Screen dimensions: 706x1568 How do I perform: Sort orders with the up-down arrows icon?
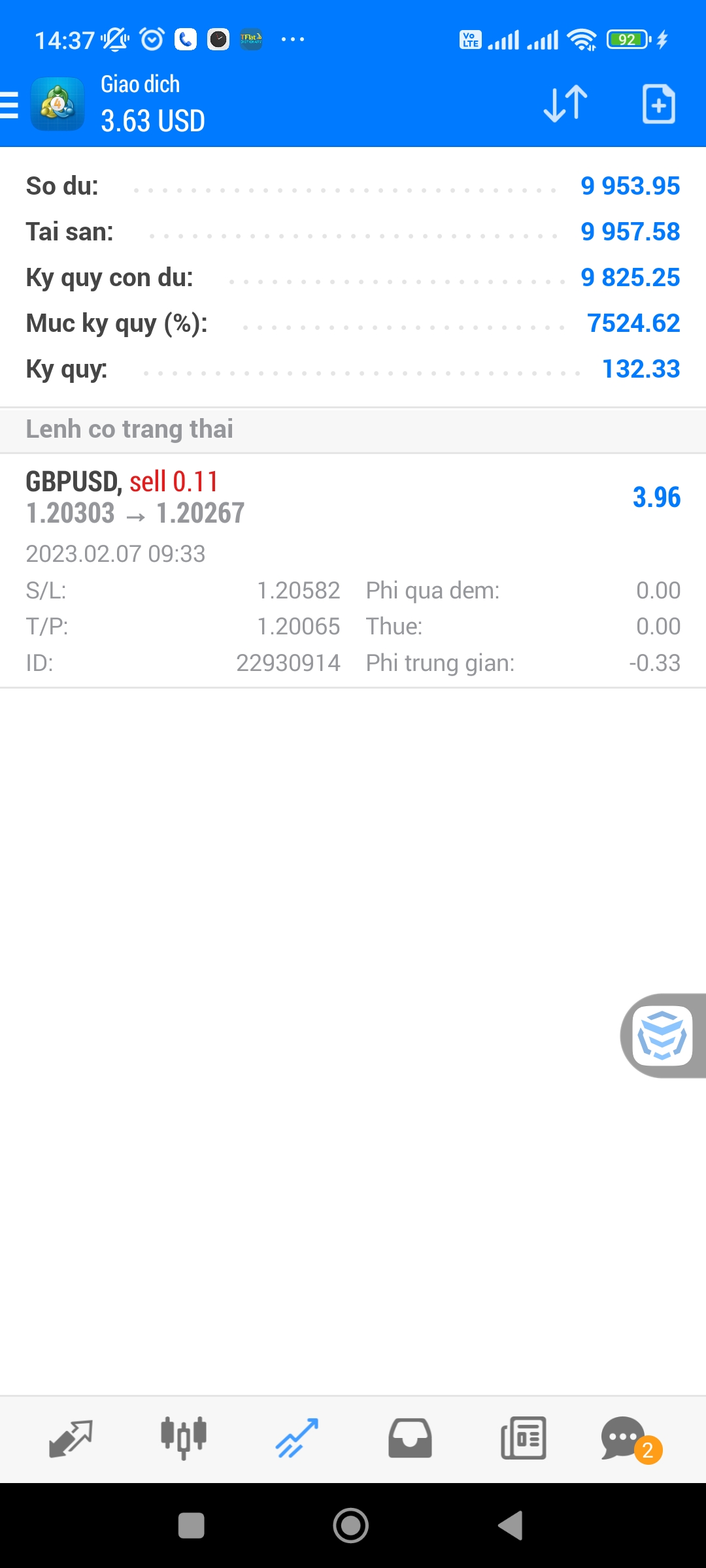[x=565, y=104]
